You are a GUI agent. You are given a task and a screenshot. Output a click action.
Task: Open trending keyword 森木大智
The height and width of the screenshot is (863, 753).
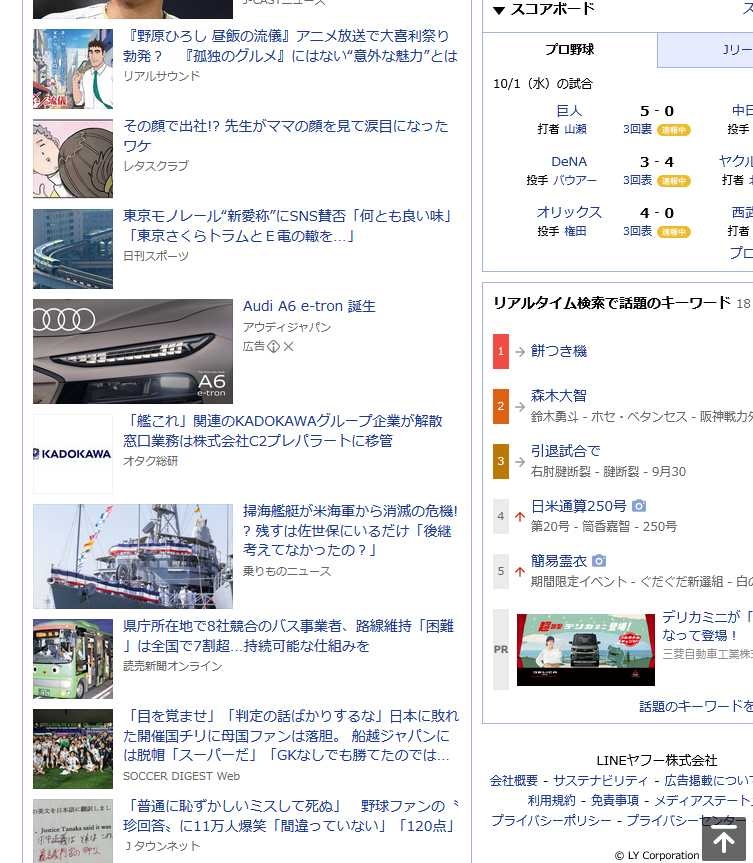[x=558, y=396]
